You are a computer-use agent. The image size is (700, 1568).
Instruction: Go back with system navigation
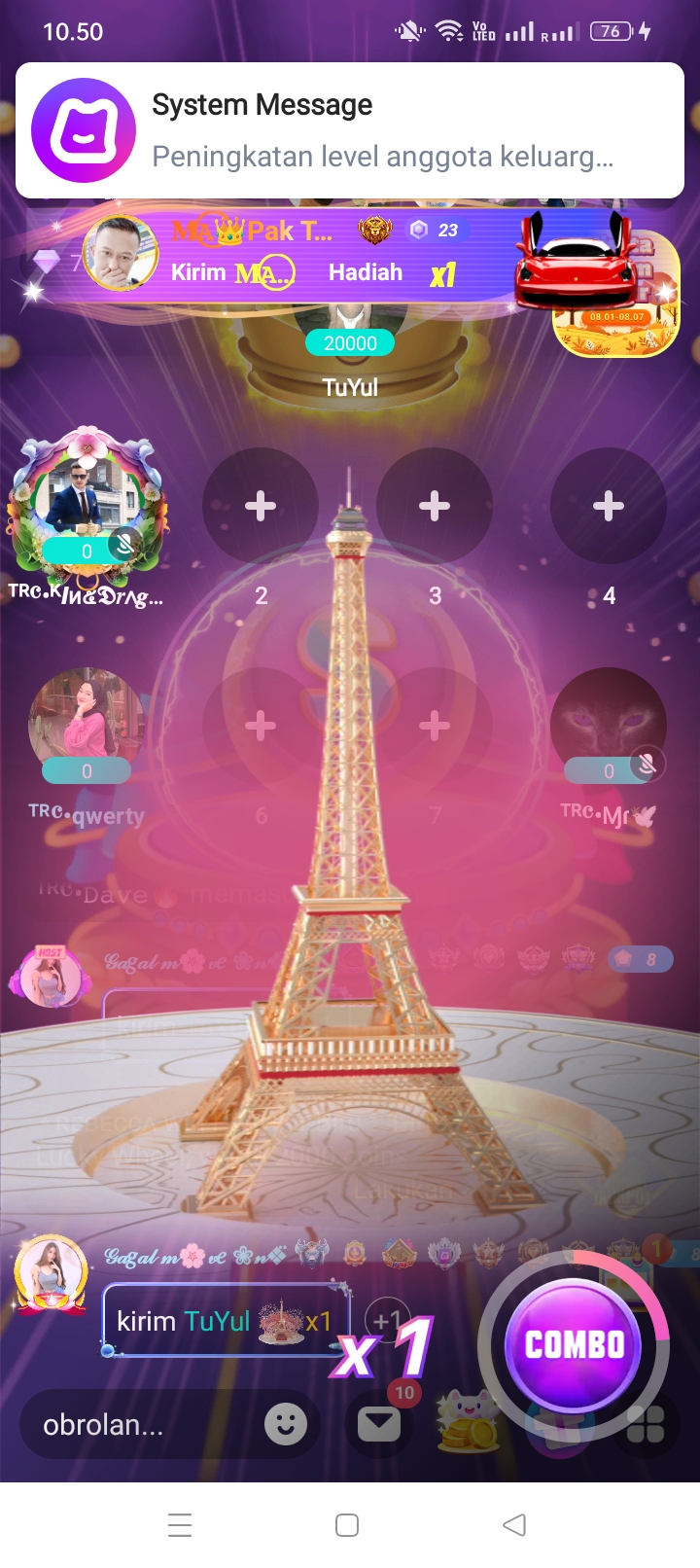[514, 1524]
